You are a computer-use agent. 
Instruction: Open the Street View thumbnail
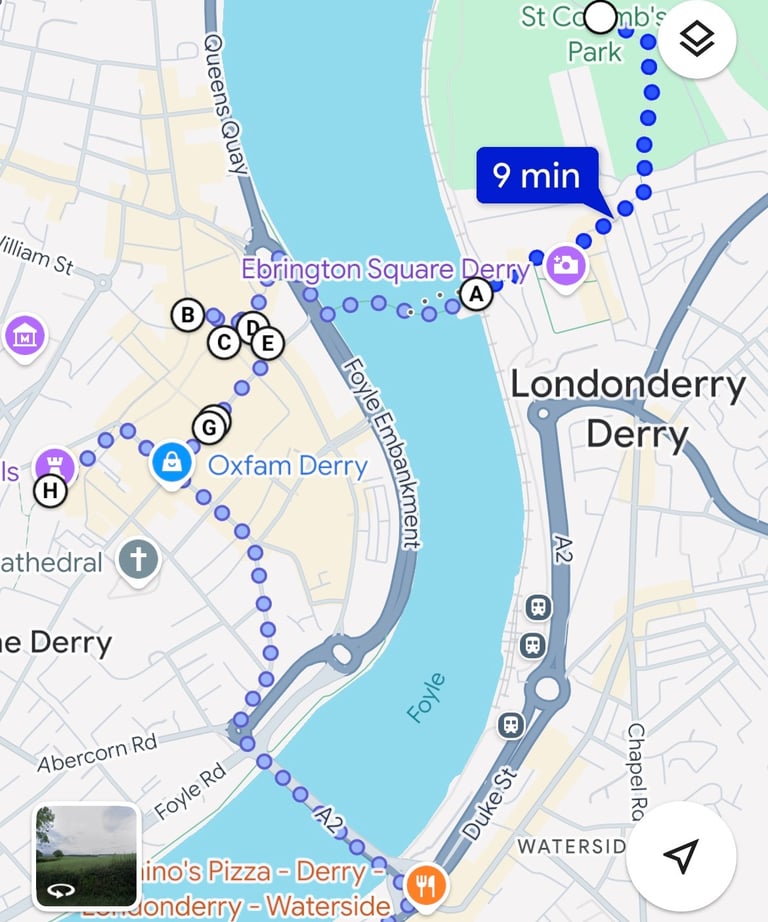[x=86, y=856]
